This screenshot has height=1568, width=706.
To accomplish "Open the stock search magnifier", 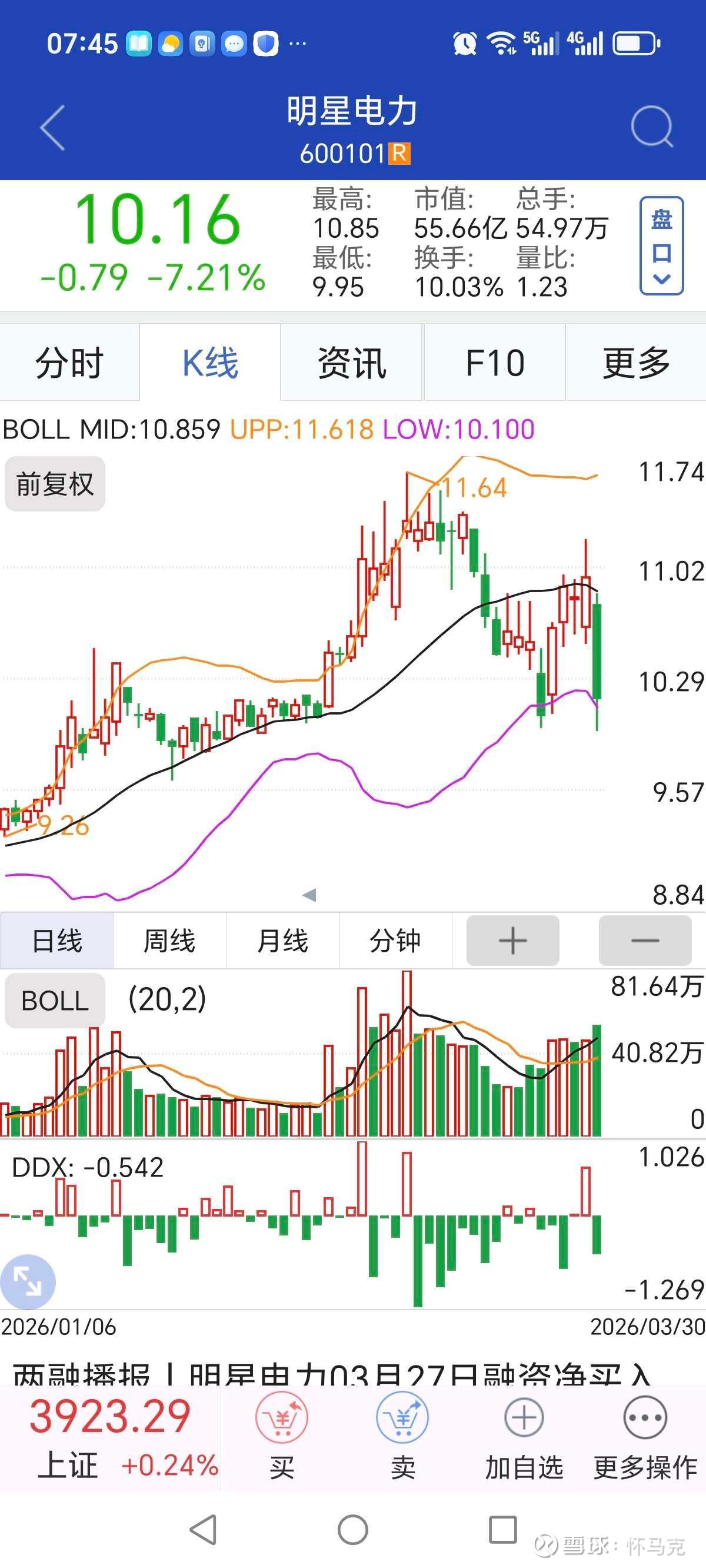I will coord(652,127).
